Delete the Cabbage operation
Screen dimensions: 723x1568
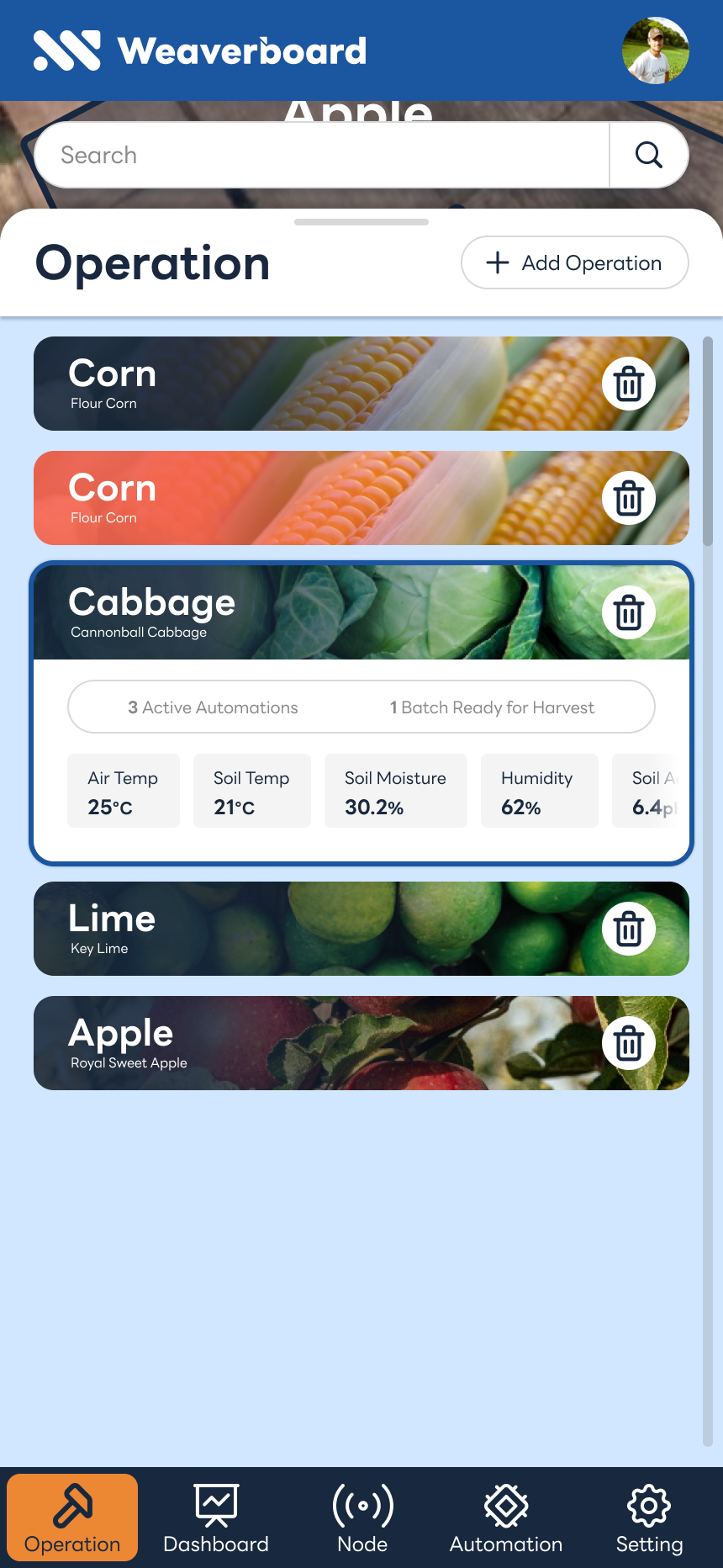tap(628, 612)
